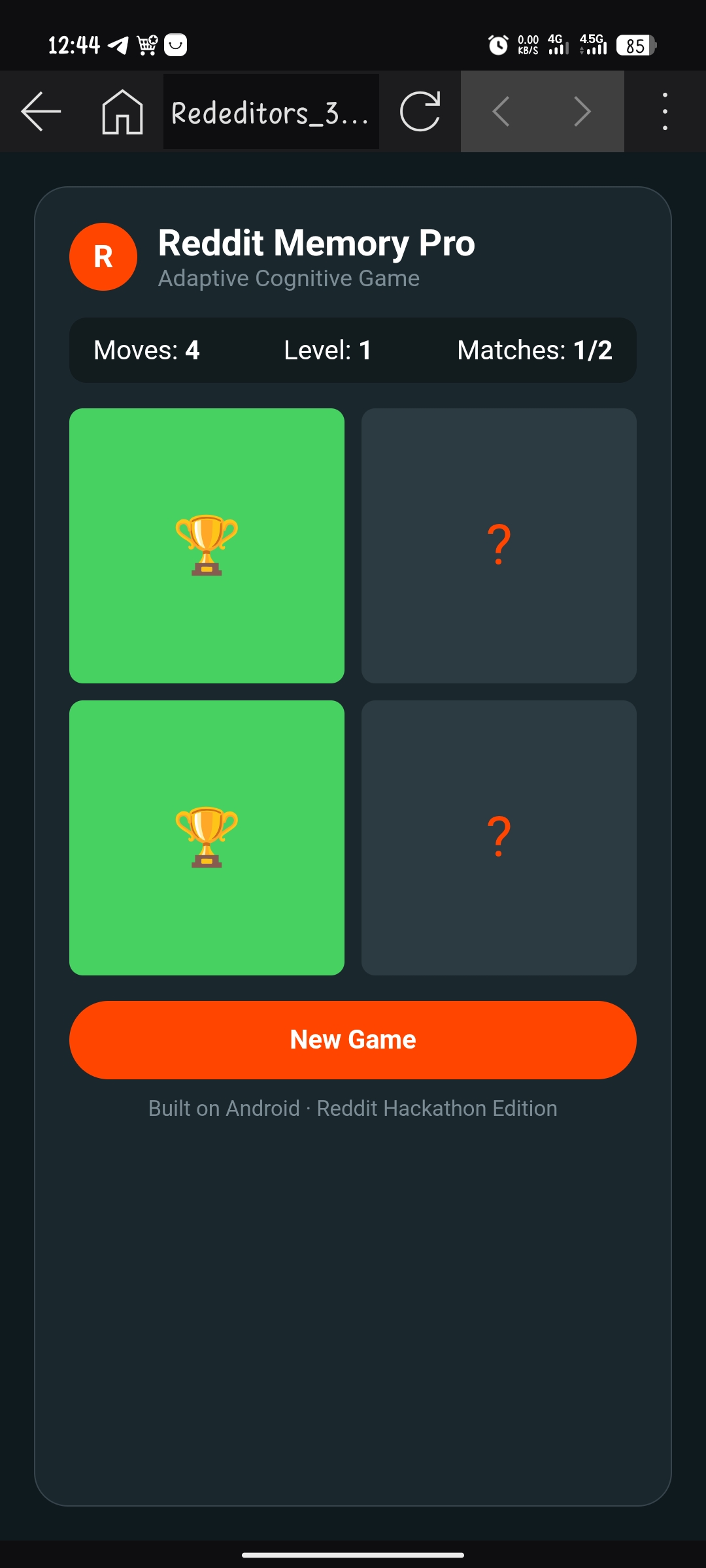Open the browser home page
The width and height of the screenshot is (706, 1568).
click(x=122, y=112)
